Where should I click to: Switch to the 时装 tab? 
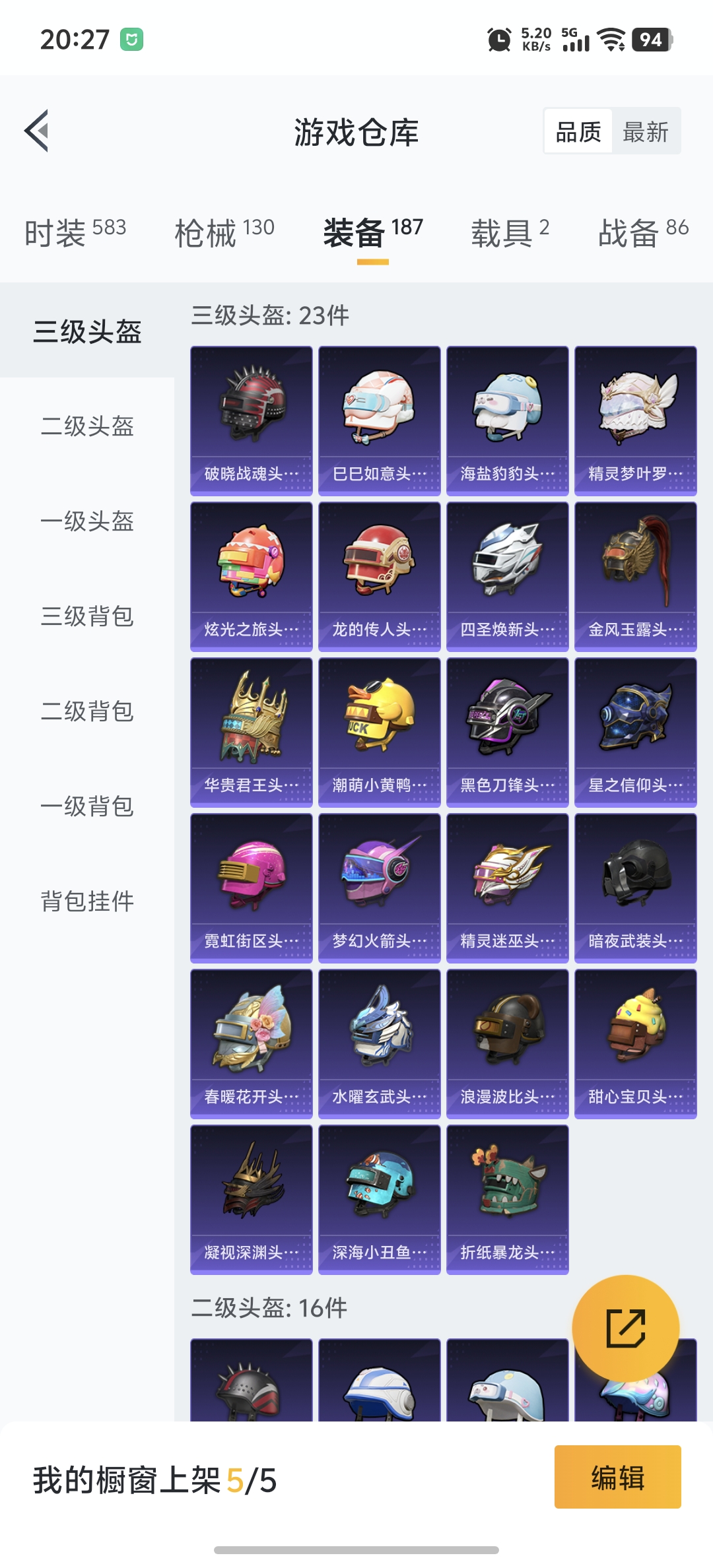click(75, 232)
